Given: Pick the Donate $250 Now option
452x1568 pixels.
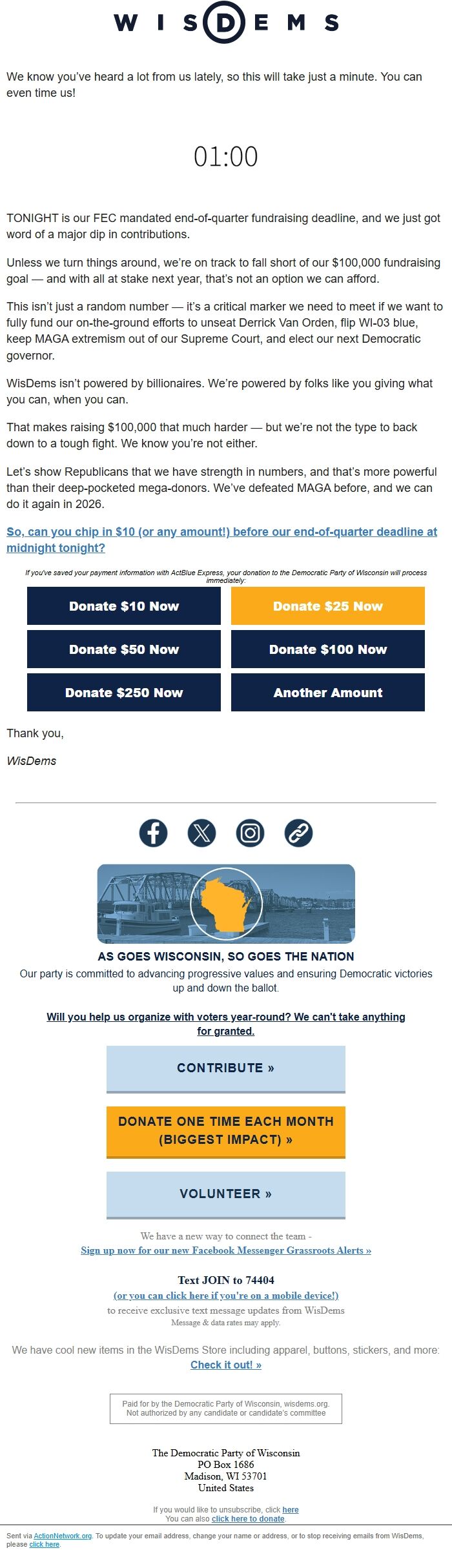Looking at the screenshot, I should (x=124, y=693).
